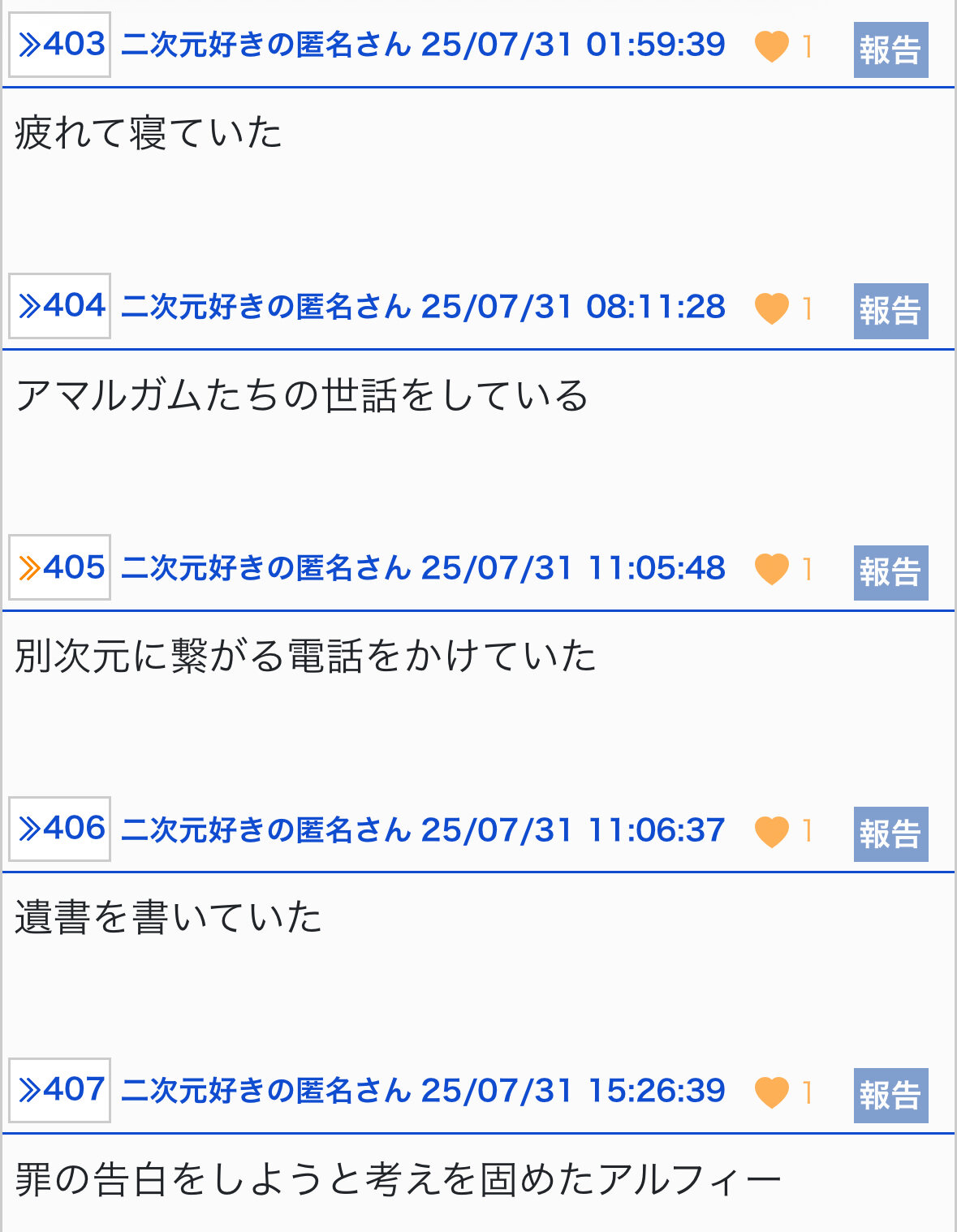Viewport: 957px width, 1232px height.
Task: Tap the reply number link >>403
Action: pos(60,45)
